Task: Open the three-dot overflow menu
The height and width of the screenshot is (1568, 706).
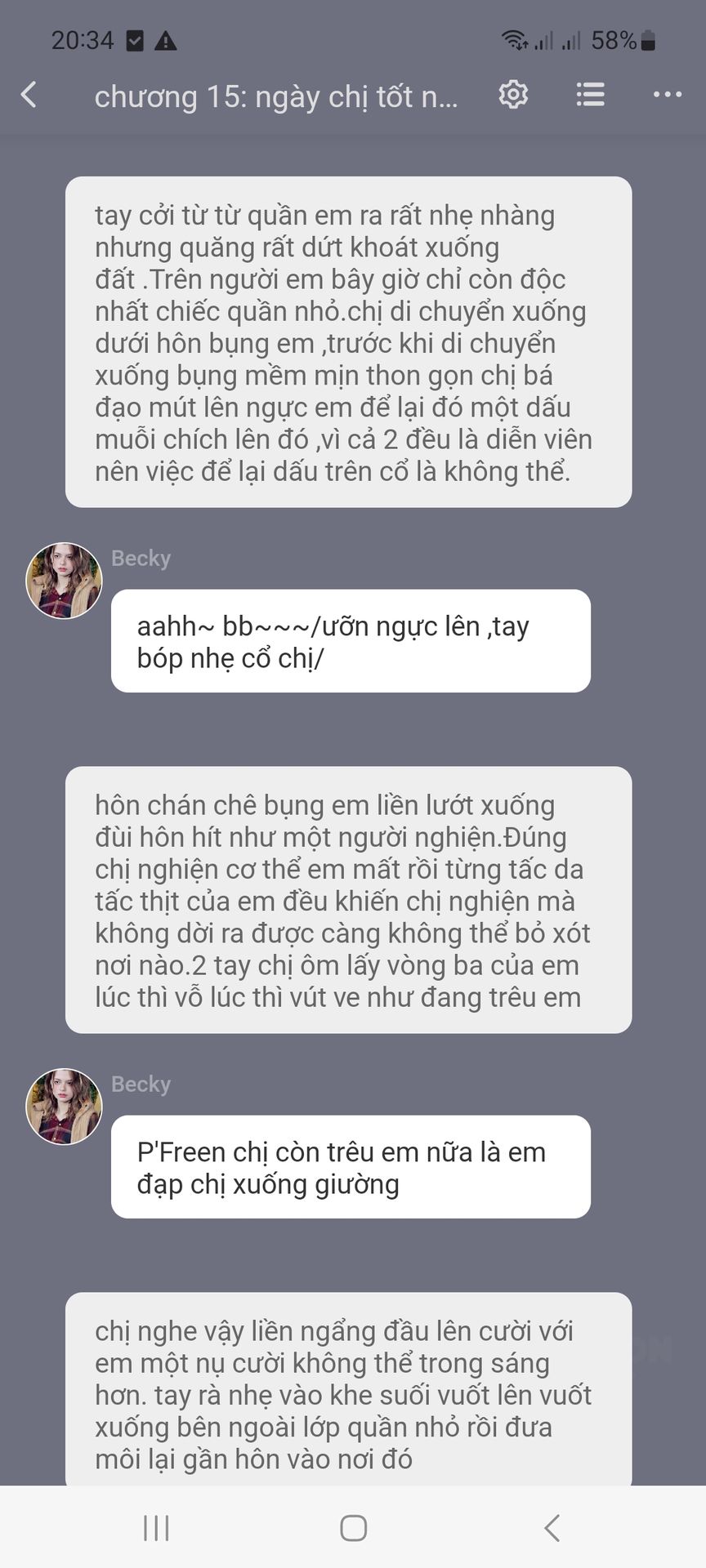Action: click(x=667, y=95)
